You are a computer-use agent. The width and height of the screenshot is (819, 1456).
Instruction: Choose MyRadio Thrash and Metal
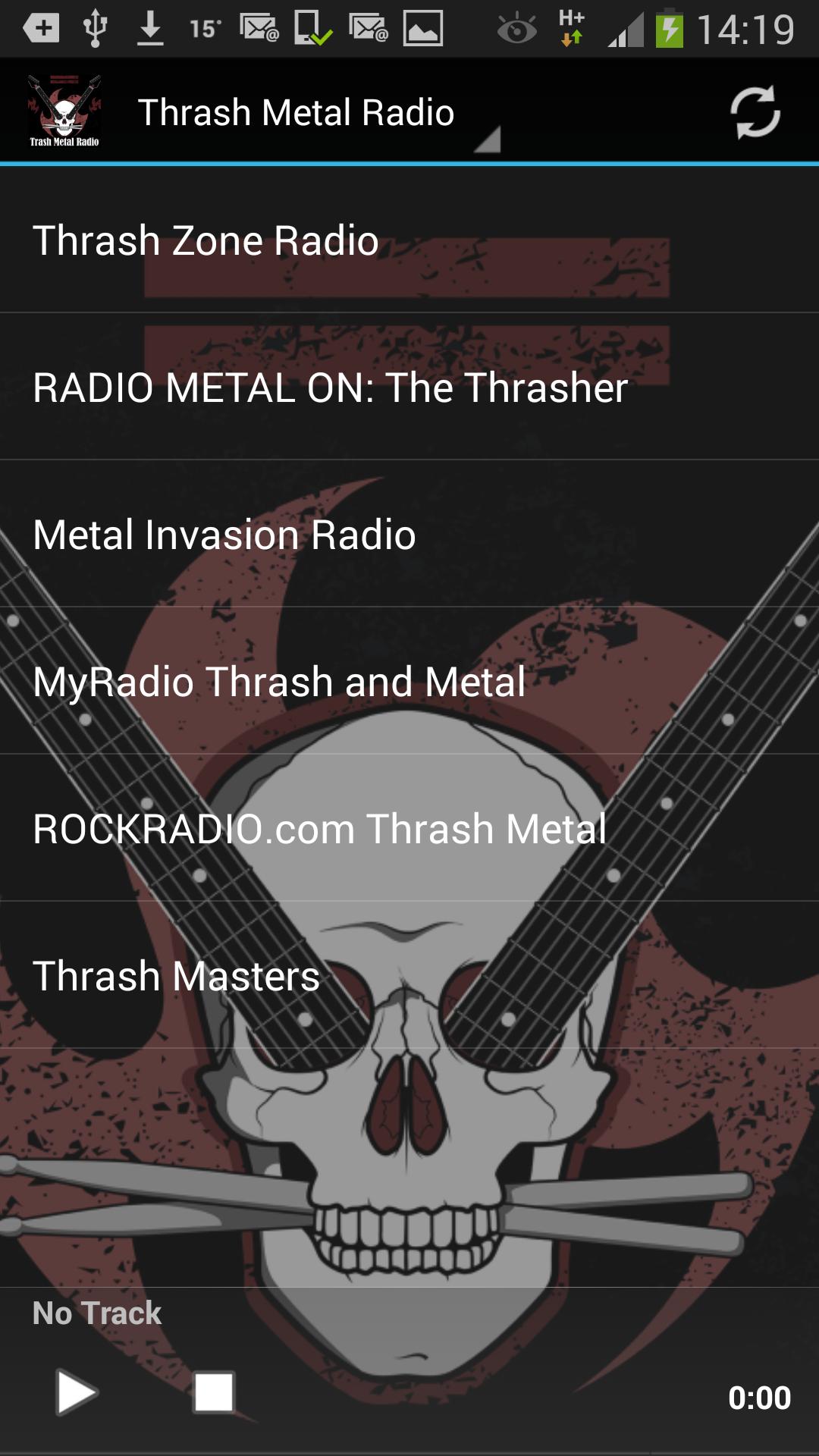[x=409, y=682]
